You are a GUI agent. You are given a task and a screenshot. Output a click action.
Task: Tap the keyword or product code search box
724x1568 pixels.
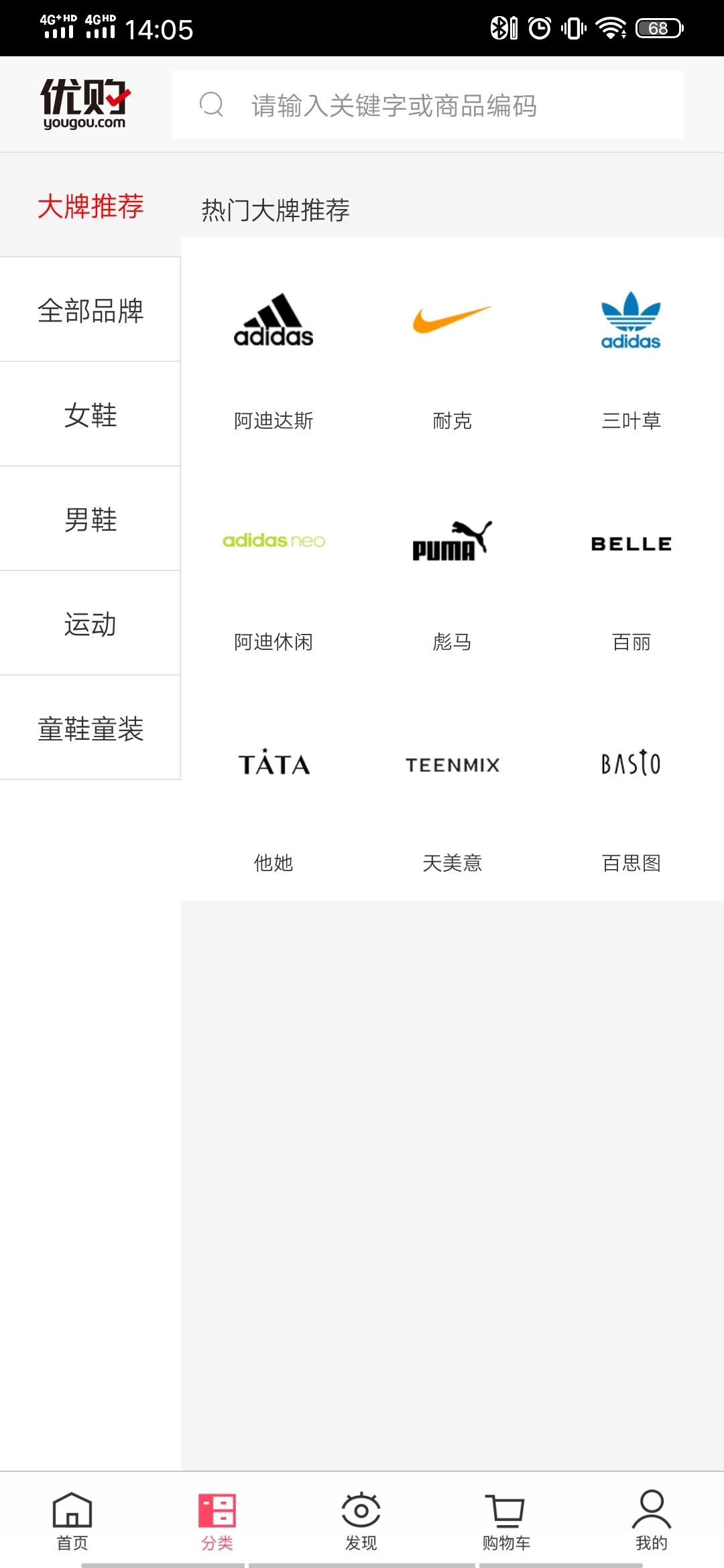(x=428, y=105)
